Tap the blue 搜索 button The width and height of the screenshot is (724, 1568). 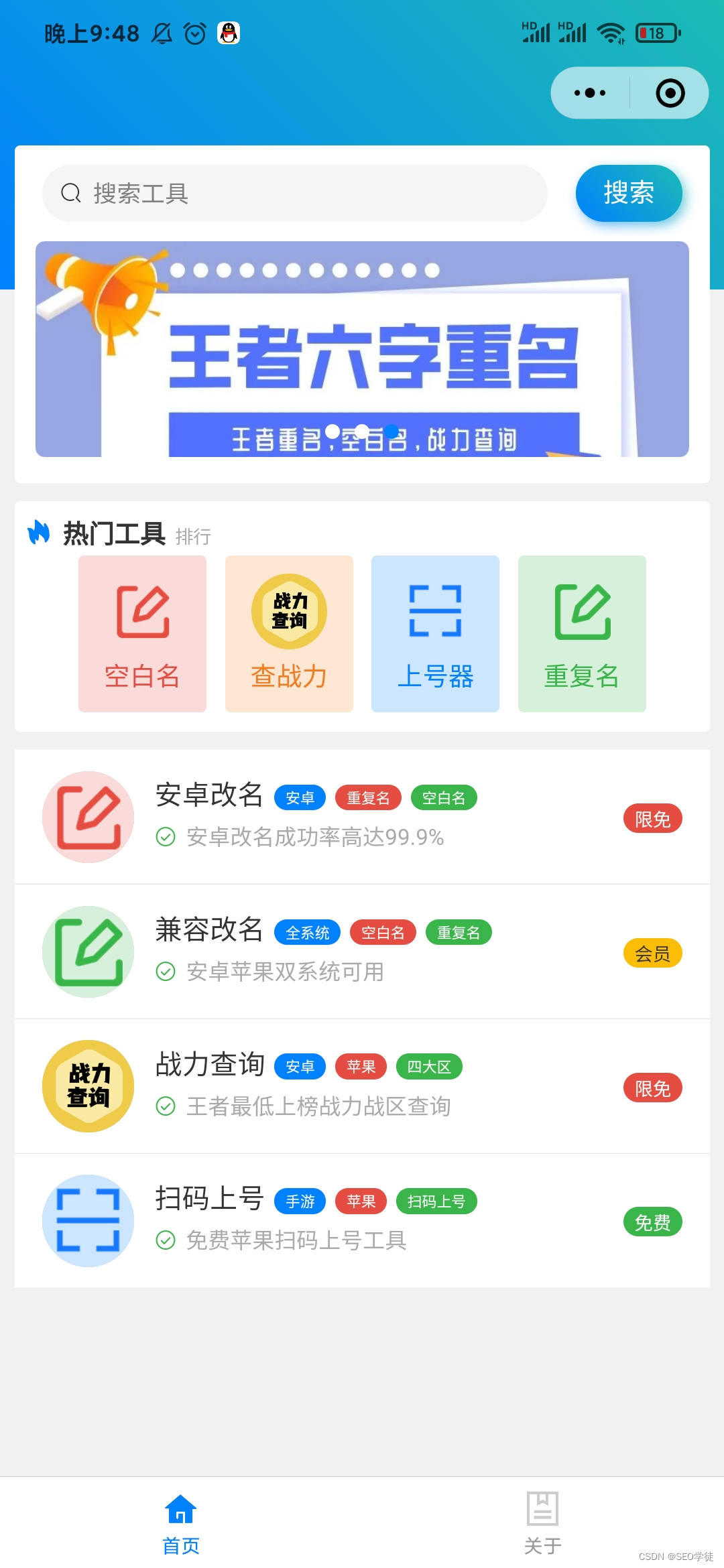click(628, 193)
